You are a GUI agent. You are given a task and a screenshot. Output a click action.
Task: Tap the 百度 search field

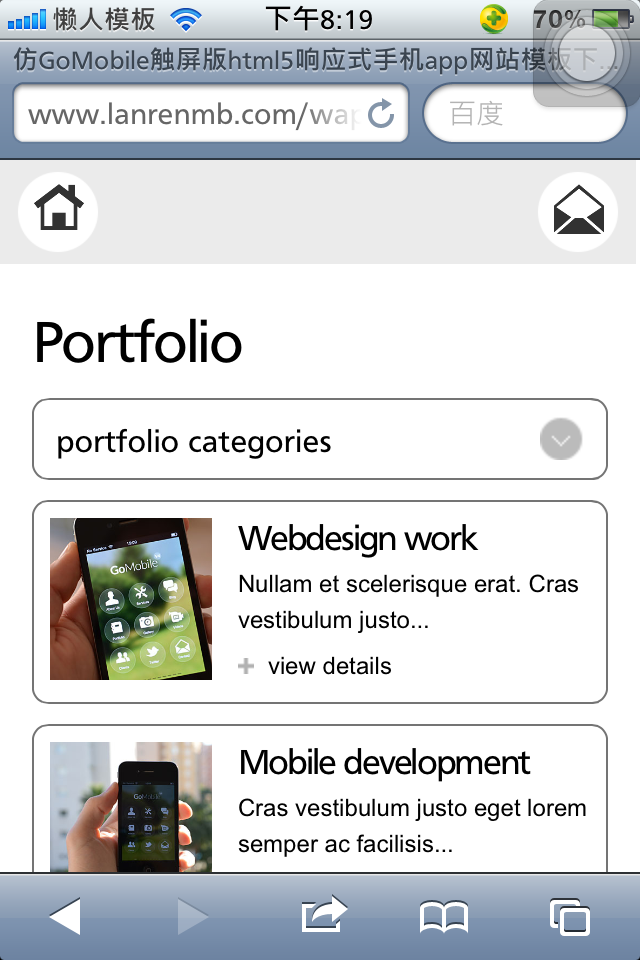coord(525,114)
